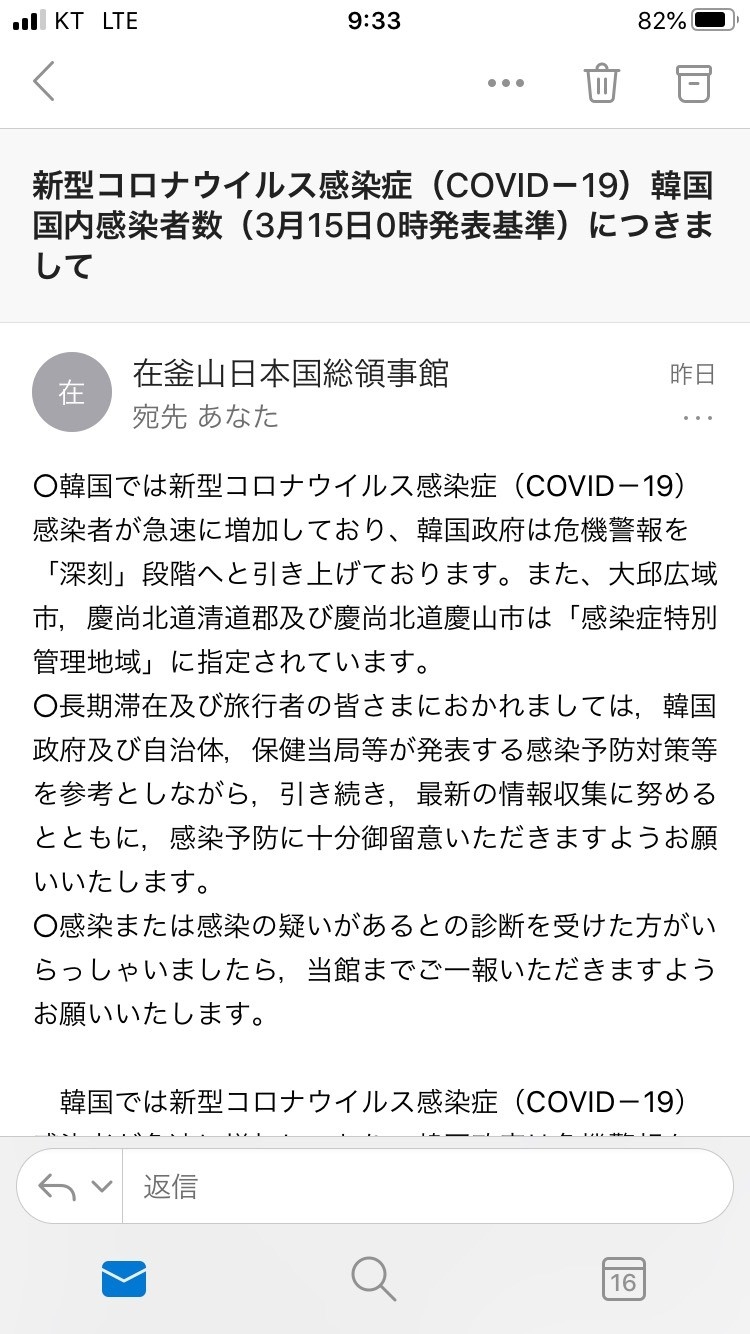Open the 在釜山日本国総領事館 sender avatar

click(71, 392)
